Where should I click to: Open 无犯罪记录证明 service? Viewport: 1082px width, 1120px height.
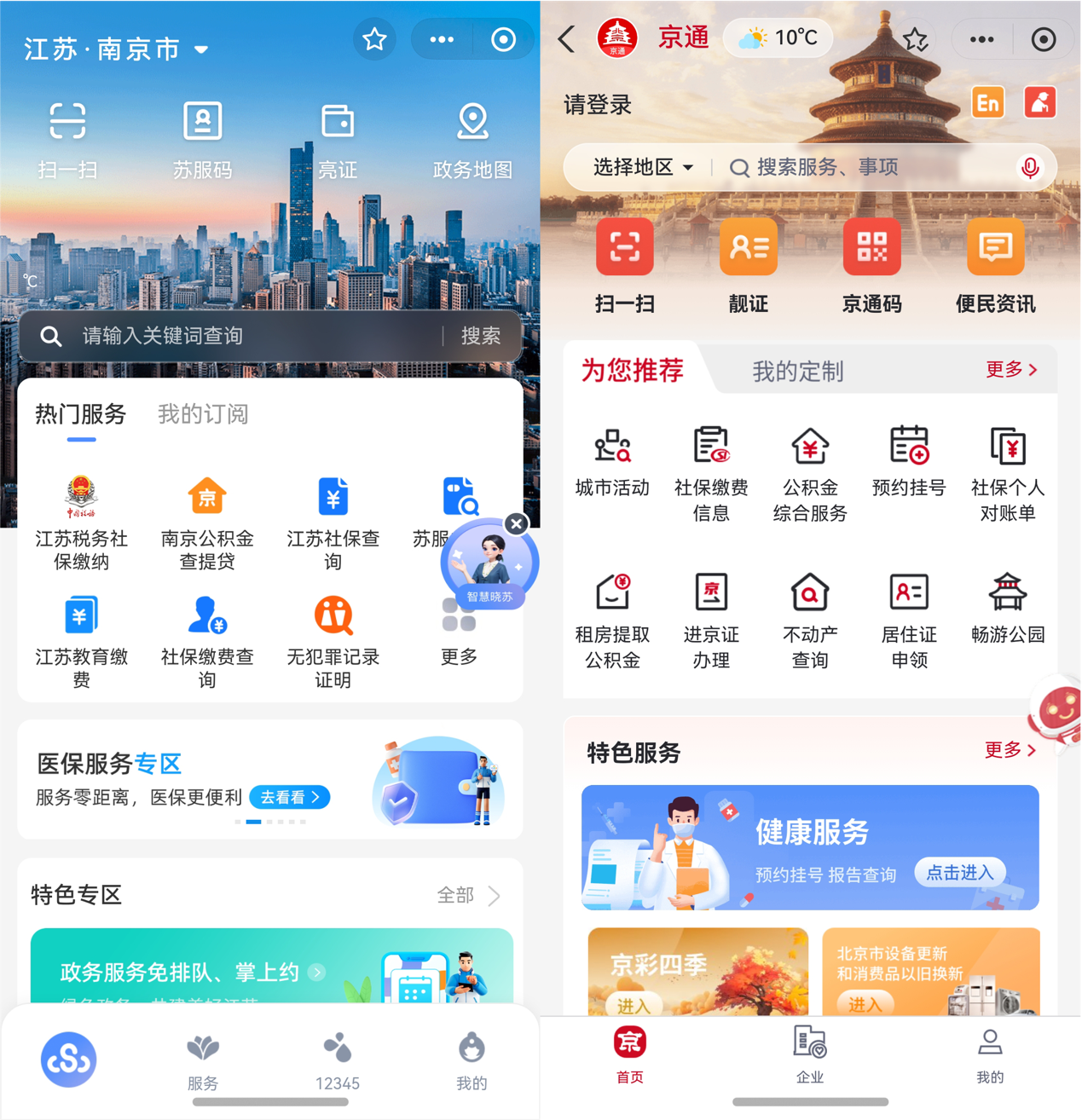[333, 641]
